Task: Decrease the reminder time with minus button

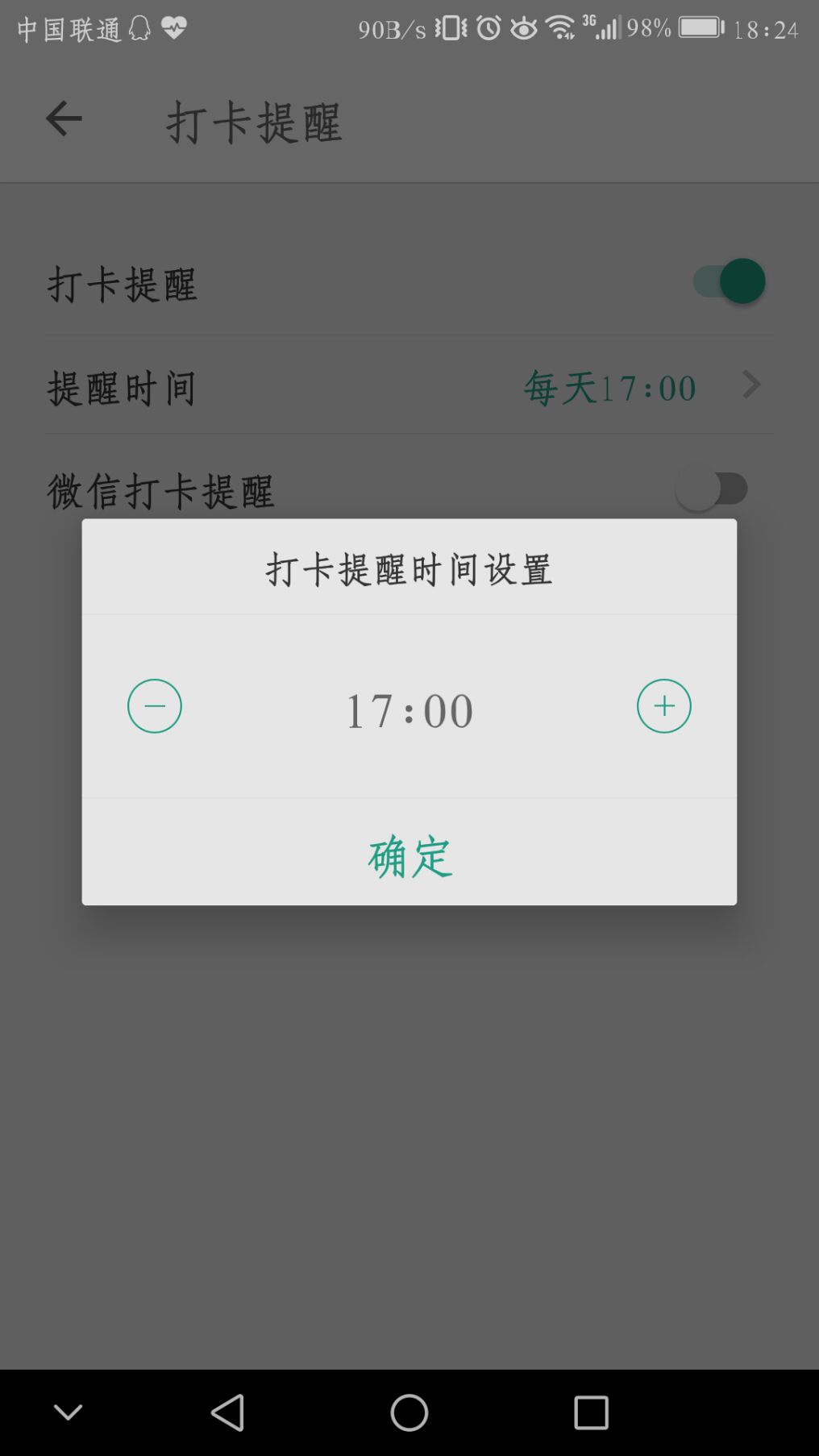Action: (x=155, y=706)
